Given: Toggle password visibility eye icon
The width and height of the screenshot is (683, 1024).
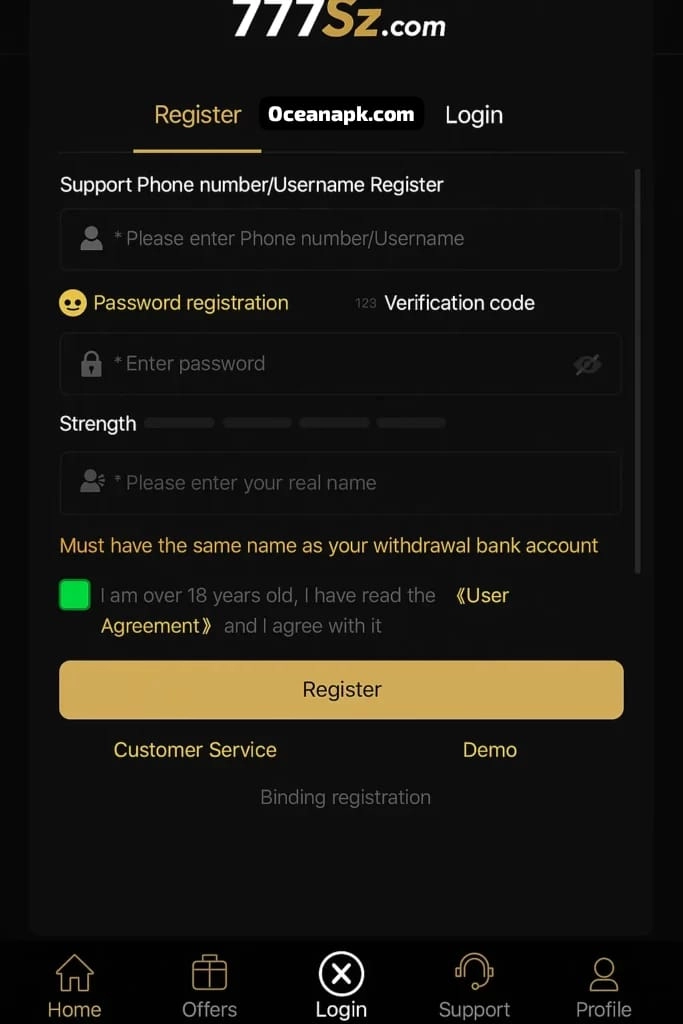Looking at the screenshot, I should [587, 364].
